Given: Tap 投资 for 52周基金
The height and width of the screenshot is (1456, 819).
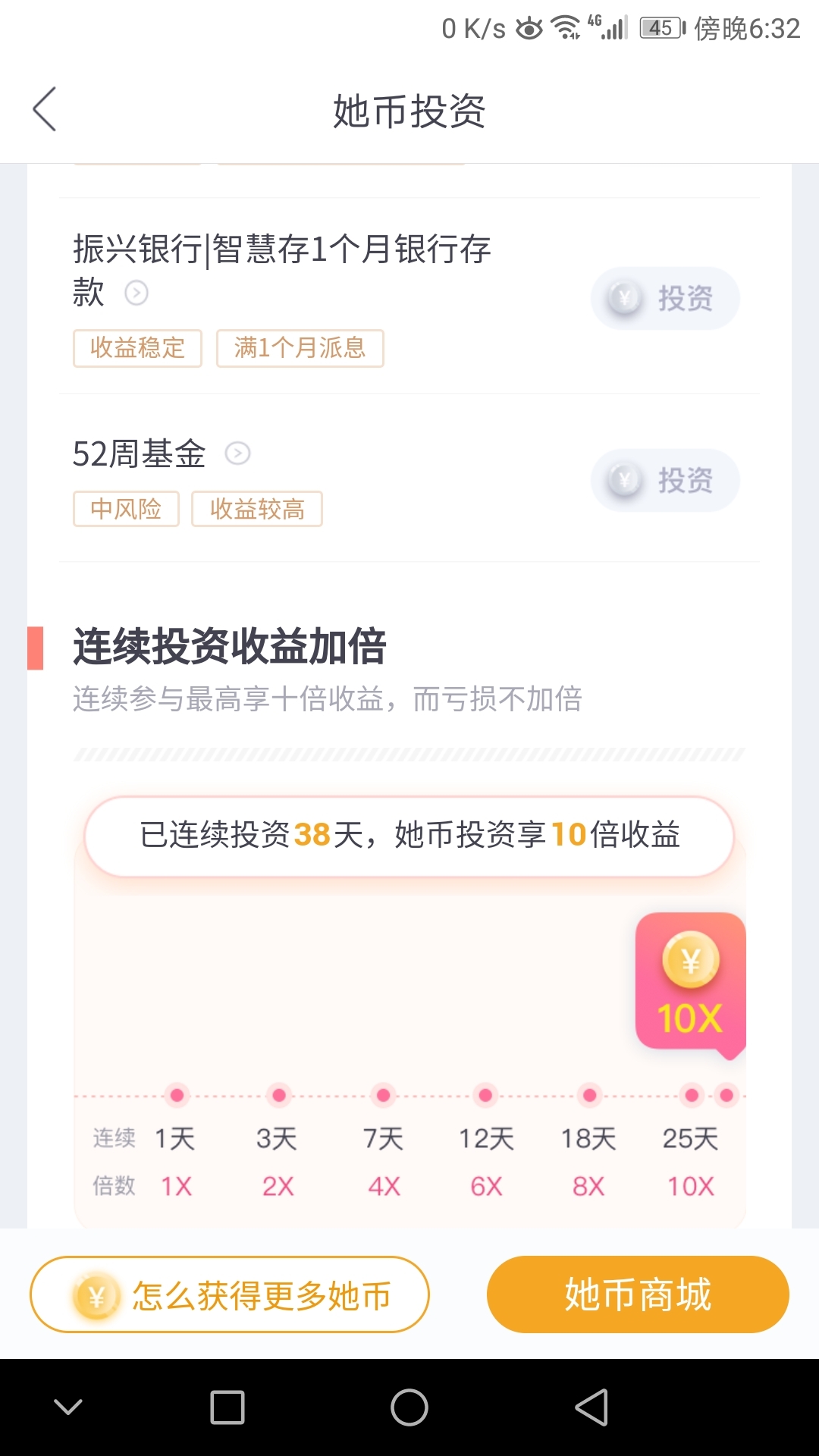Looking at the screenshot, I should 665,480.
